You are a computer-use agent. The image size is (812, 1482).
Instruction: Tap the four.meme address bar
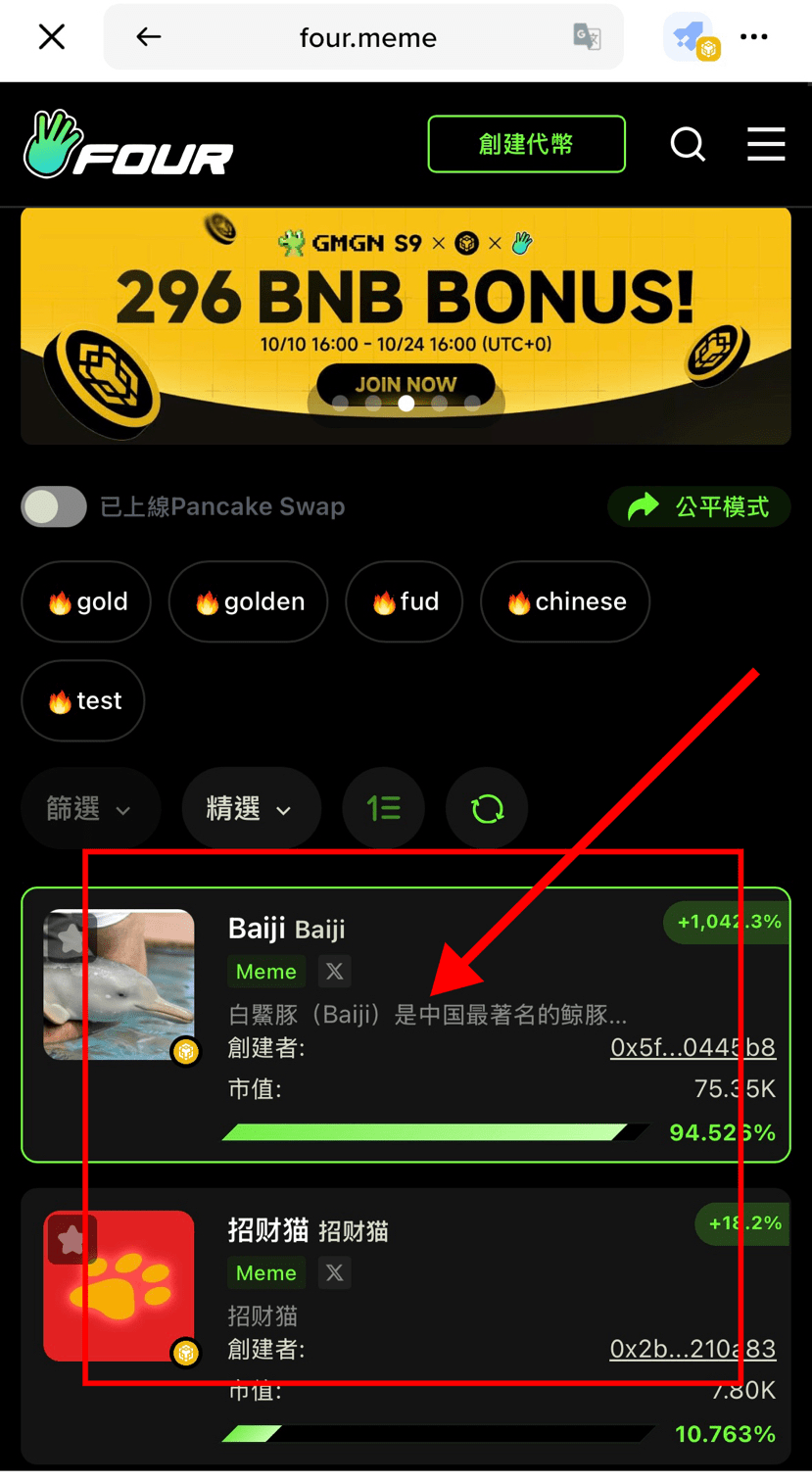(367, 37)
